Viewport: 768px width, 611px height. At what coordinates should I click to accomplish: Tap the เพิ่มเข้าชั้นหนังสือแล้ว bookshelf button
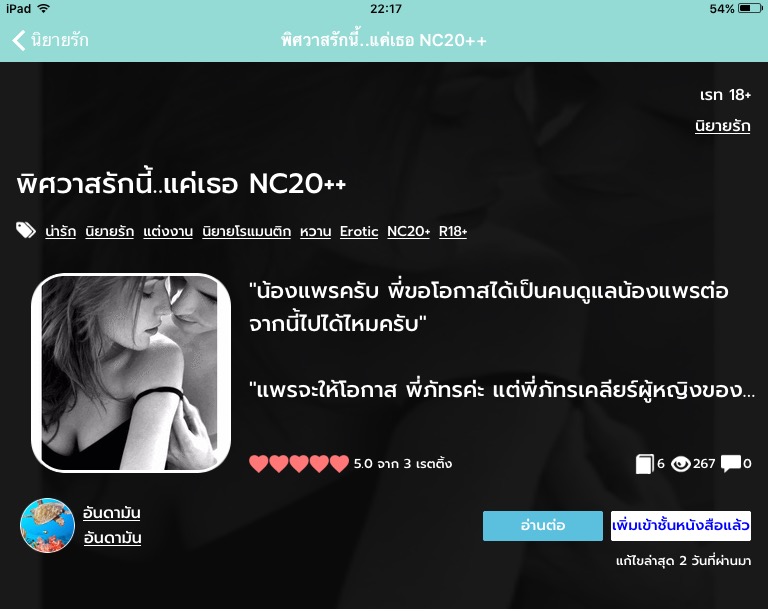[680, 526]
